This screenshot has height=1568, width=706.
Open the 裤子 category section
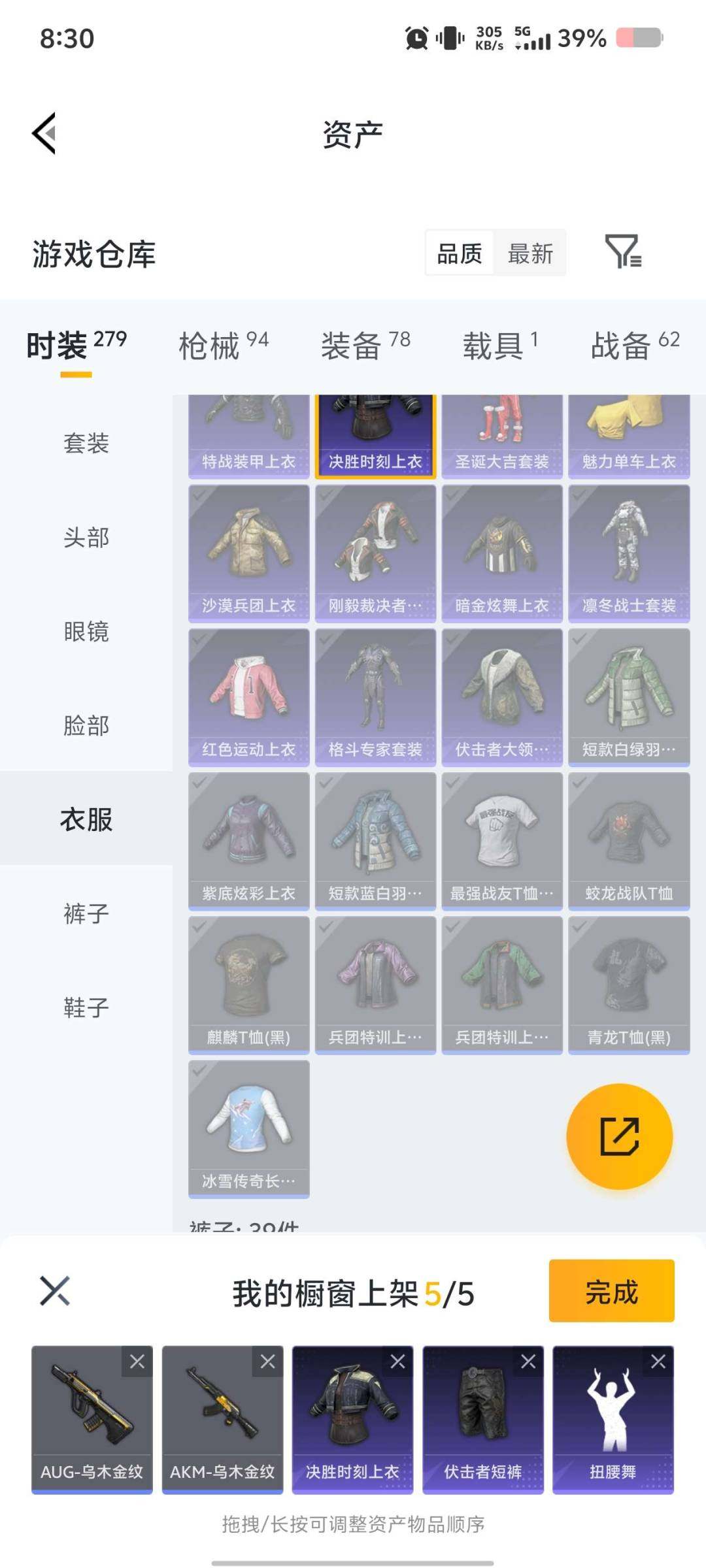[85, 914]
